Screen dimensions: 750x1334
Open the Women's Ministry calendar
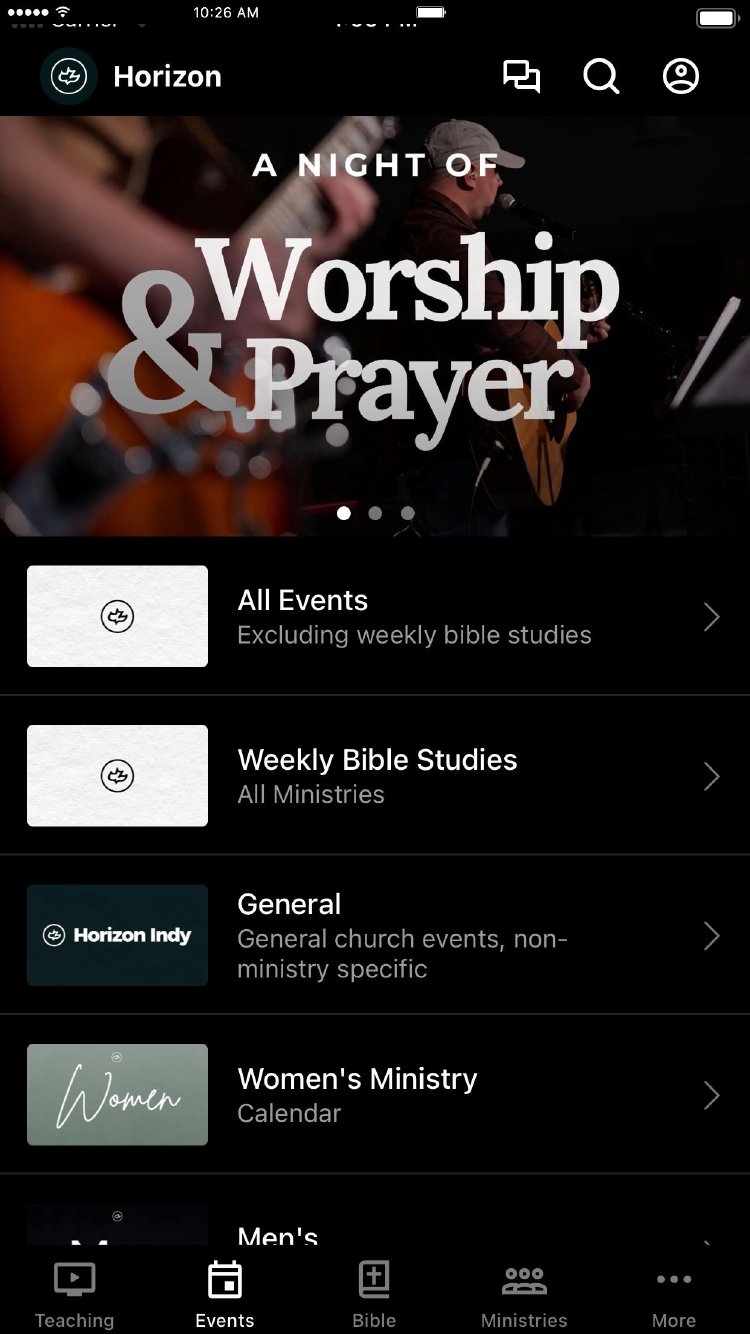375,1095
